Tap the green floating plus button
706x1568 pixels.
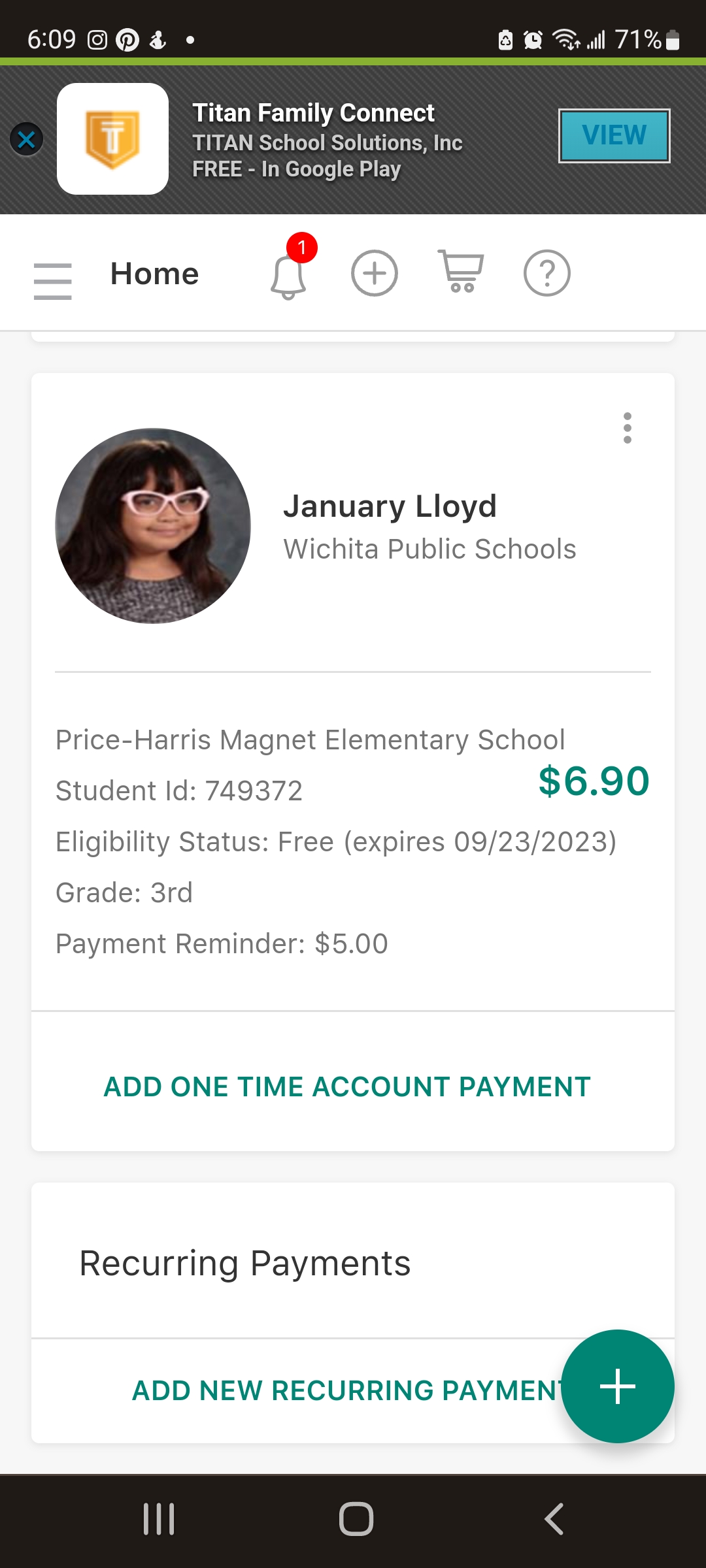(x=618, y=1386)
